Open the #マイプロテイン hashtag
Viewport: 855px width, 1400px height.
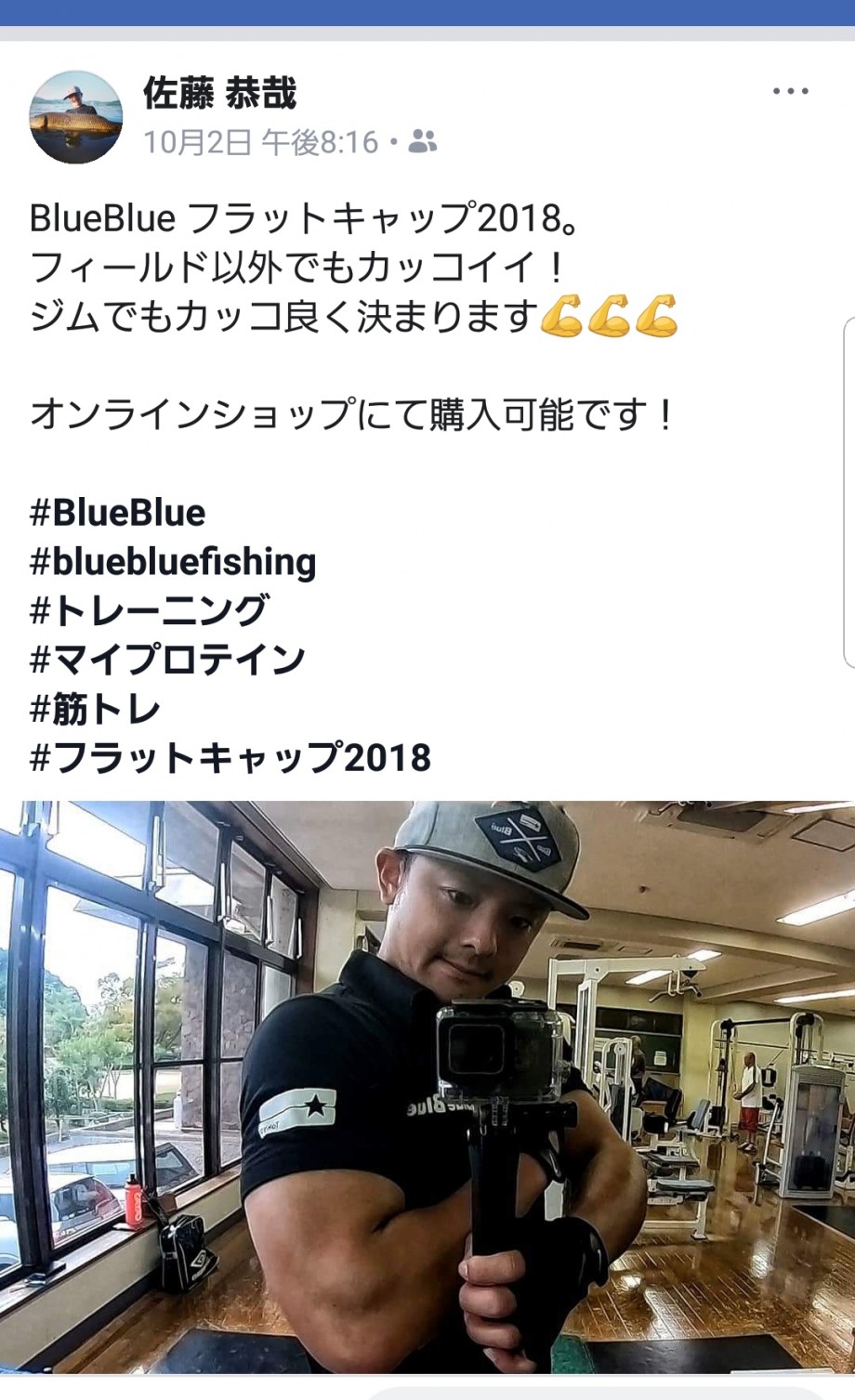(x=167, y=661)
